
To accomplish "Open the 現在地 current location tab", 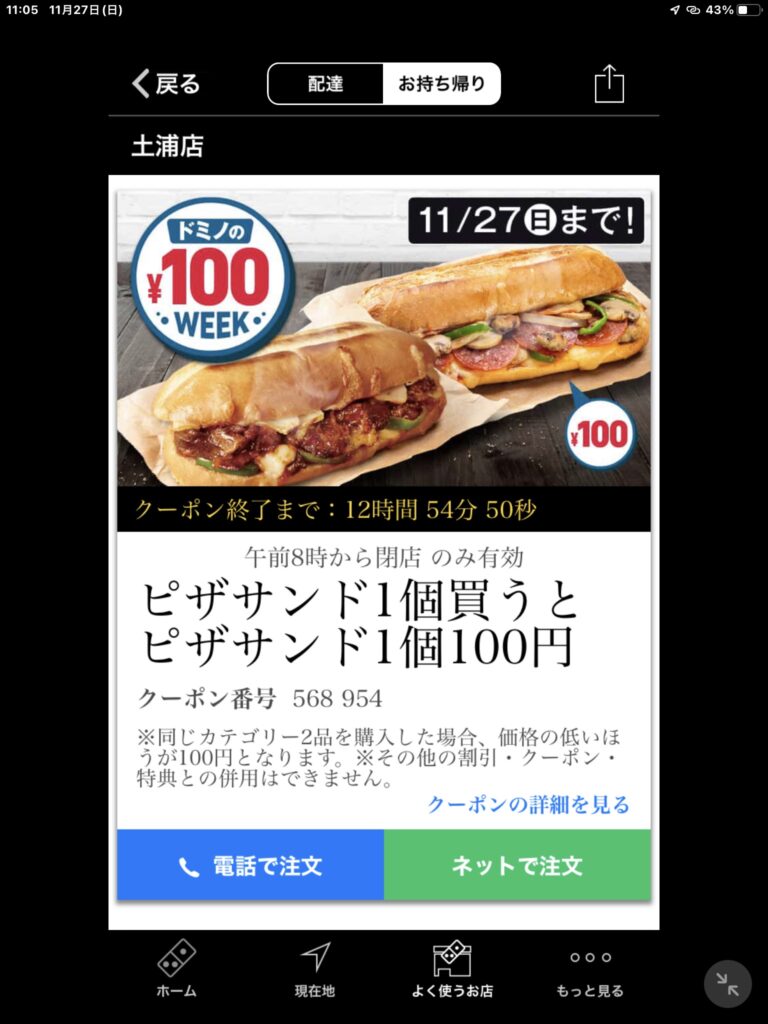I will (x=315, y=969).
